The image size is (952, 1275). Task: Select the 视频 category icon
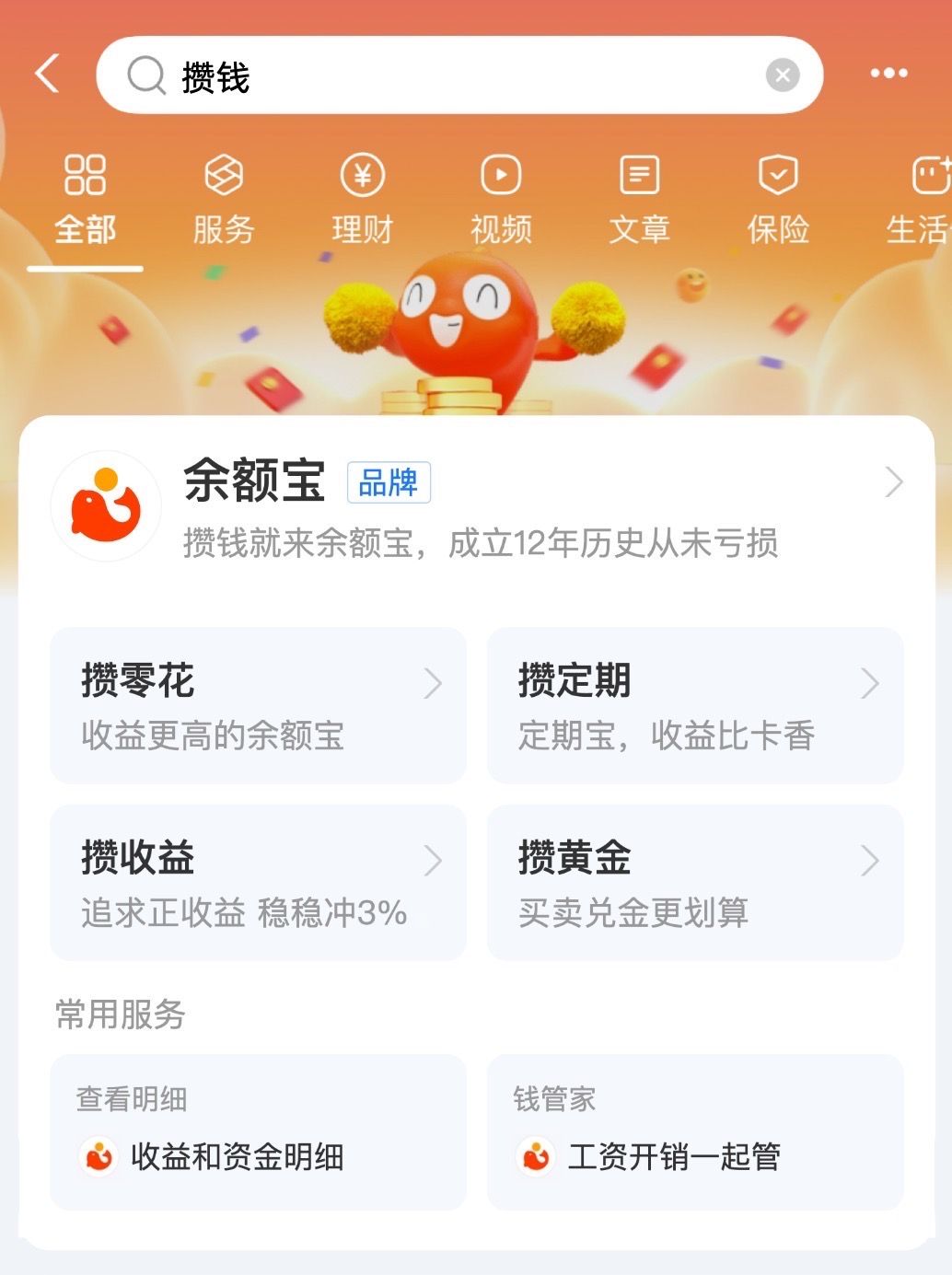[500, 174]
